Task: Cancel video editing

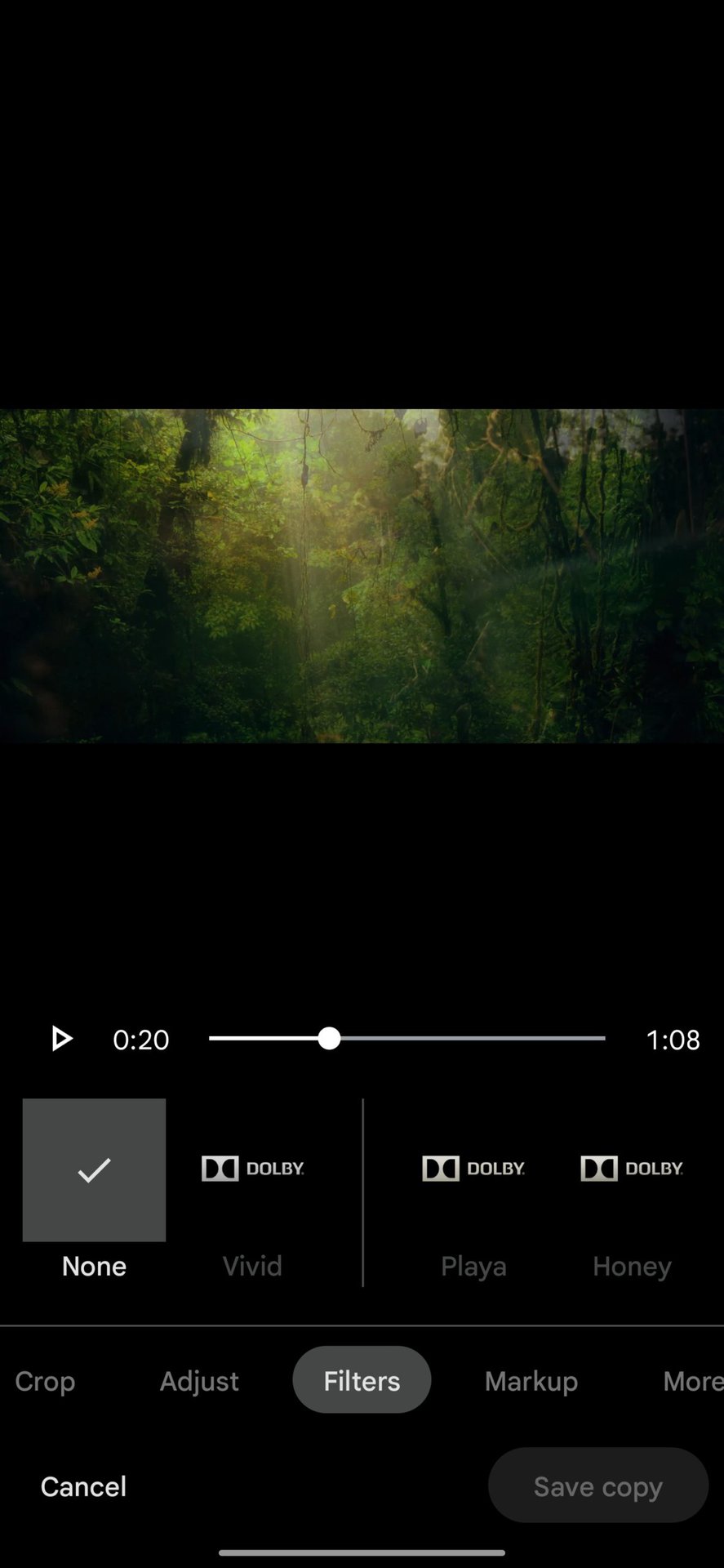Action: 83,1486
